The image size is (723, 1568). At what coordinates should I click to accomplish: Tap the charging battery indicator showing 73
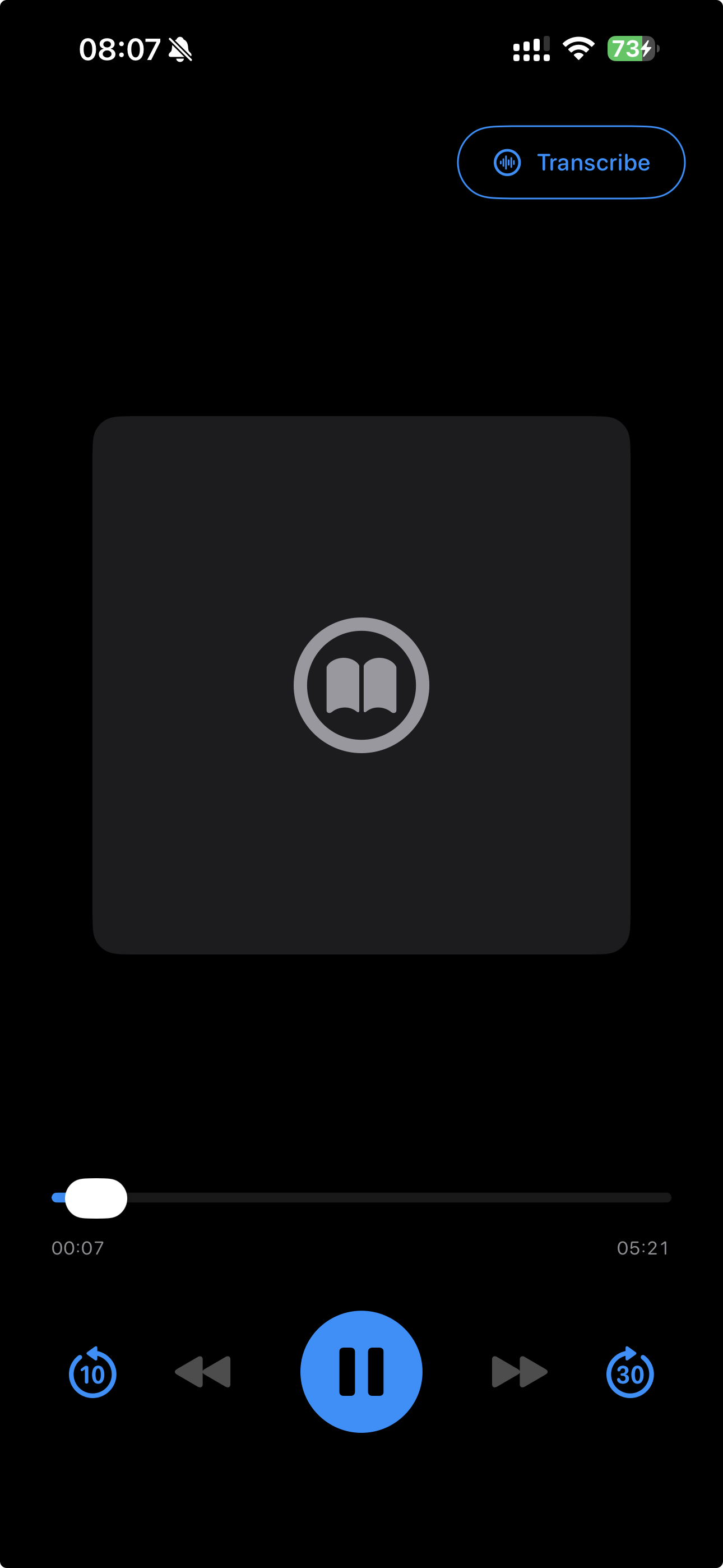pyautogui.click(x=628, y=49)
